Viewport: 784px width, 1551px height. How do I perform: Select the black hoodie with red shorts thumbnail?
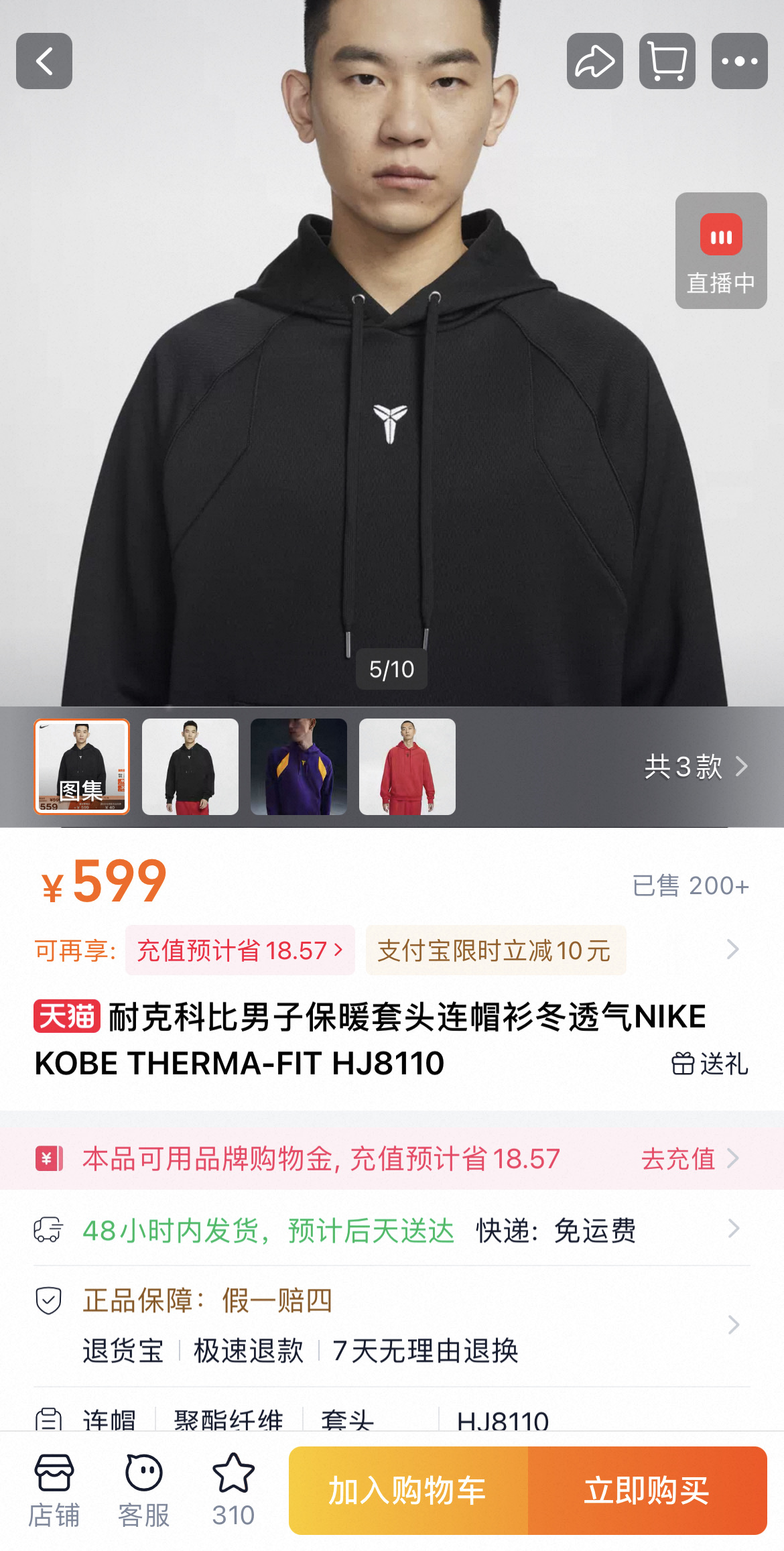(x=190, y=767)
